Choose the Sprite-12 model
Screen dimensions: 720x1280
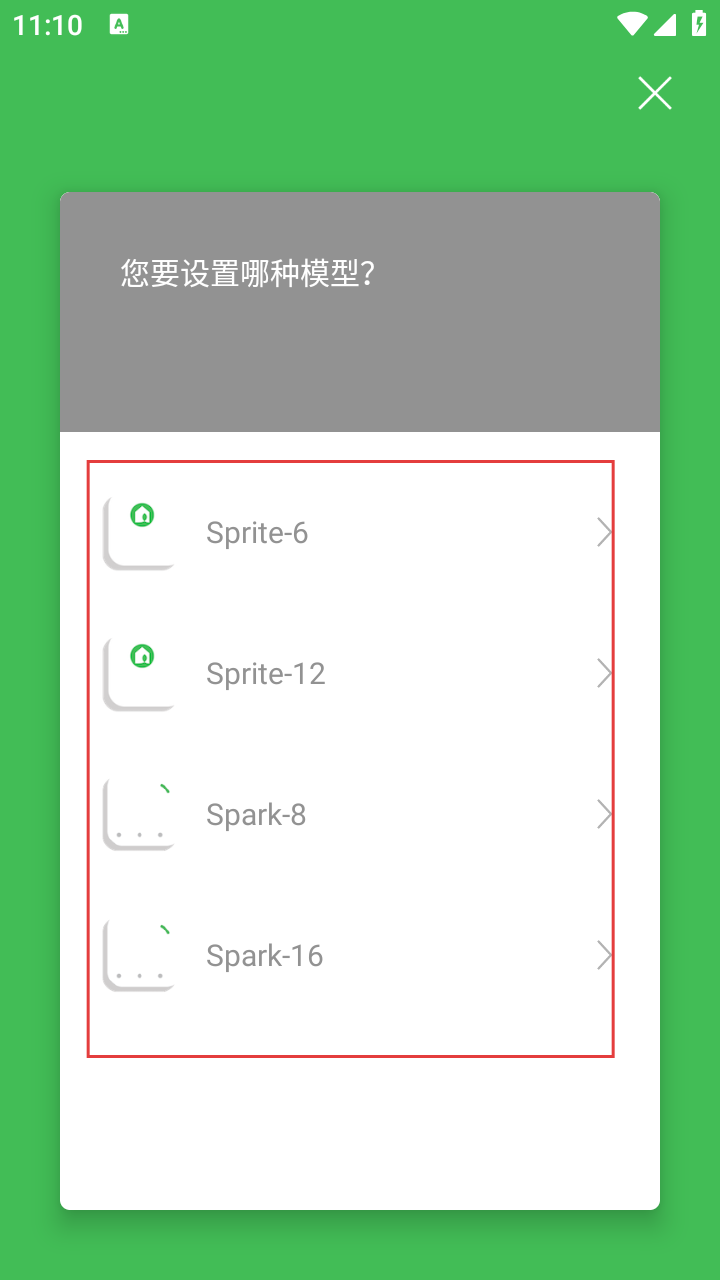coord(351,674)
